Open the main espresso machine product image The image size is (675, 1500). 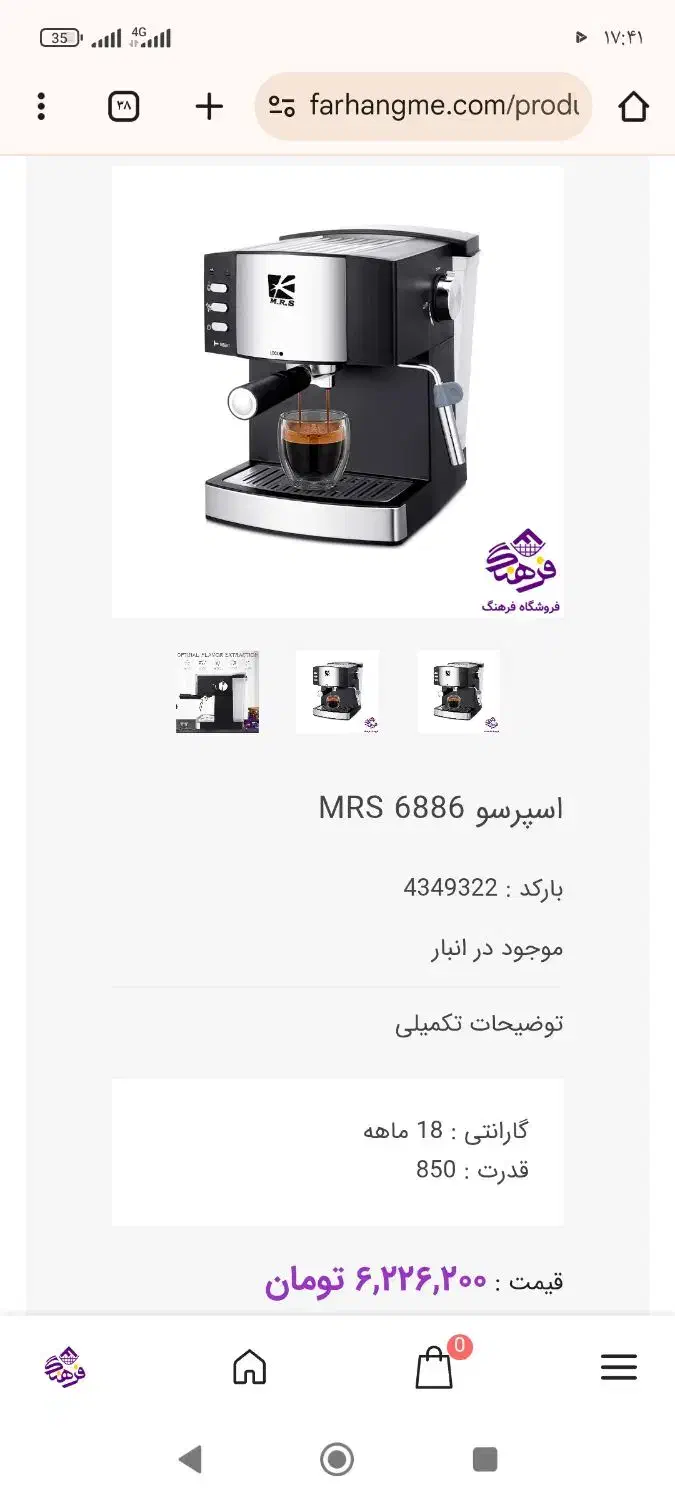337,391
